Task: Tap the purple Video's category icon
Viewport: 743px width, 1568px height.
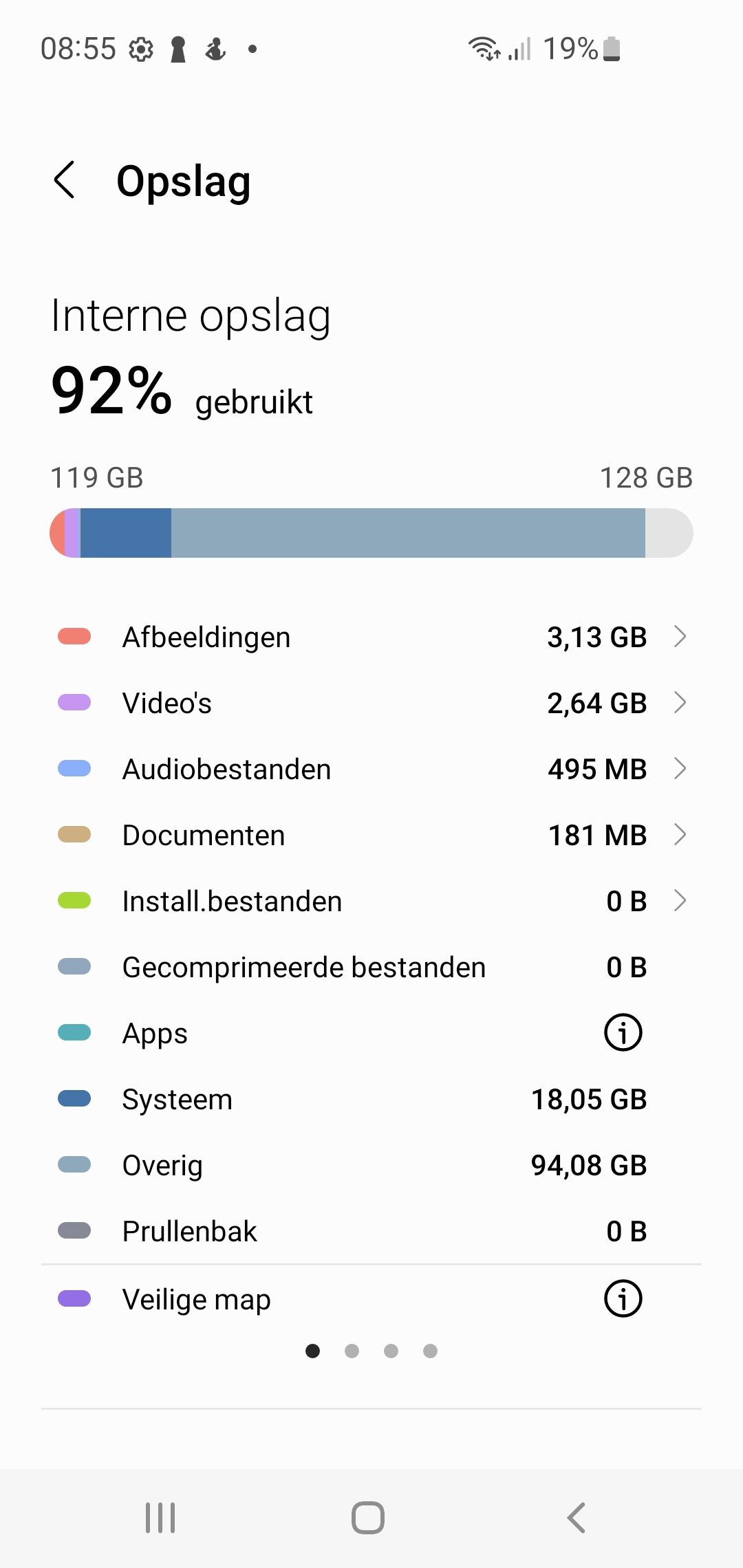Action: click(74, 702)
